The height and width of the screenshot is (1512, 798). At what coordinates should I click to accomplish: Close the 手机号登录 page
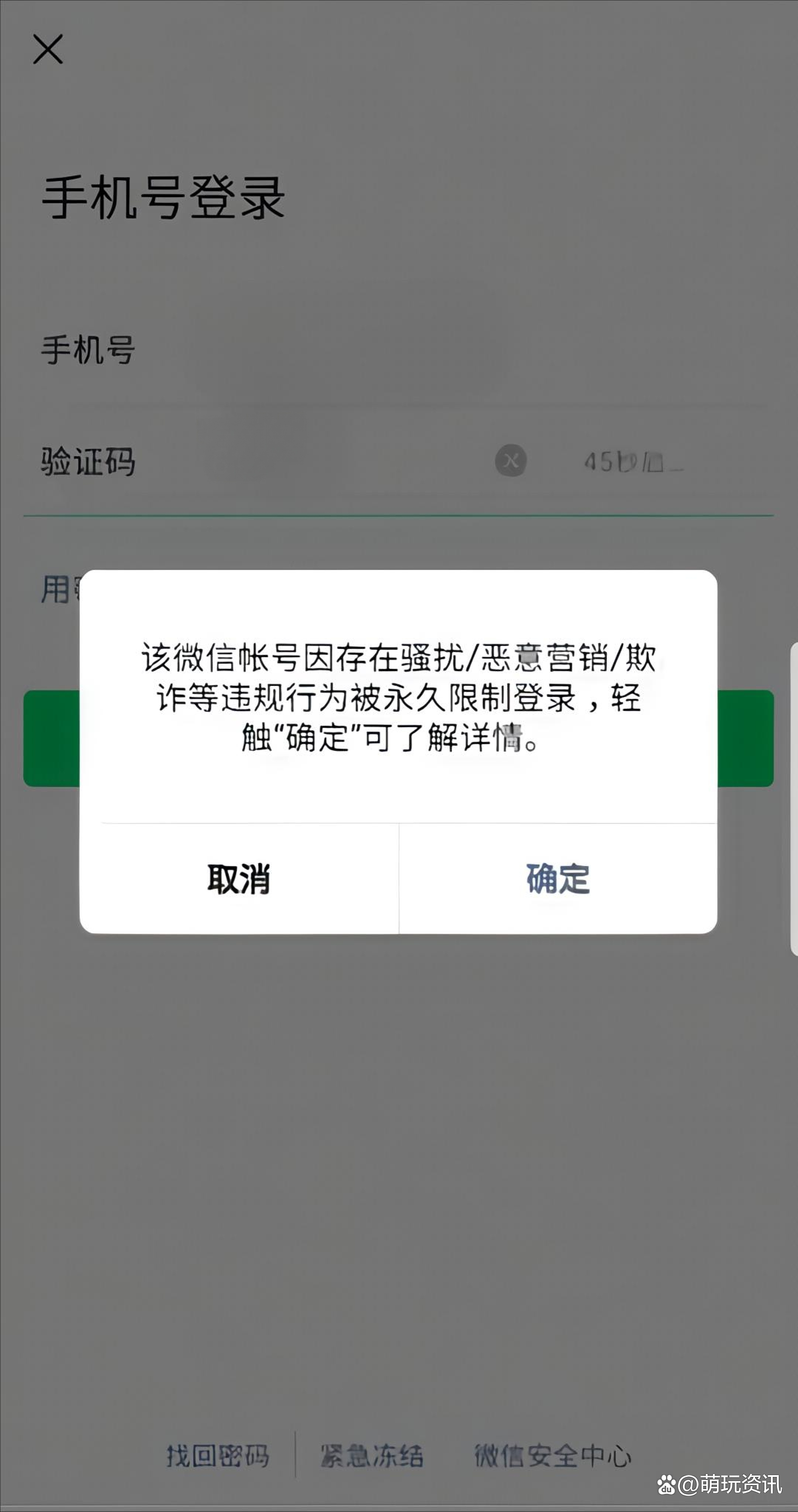[48, 49]
